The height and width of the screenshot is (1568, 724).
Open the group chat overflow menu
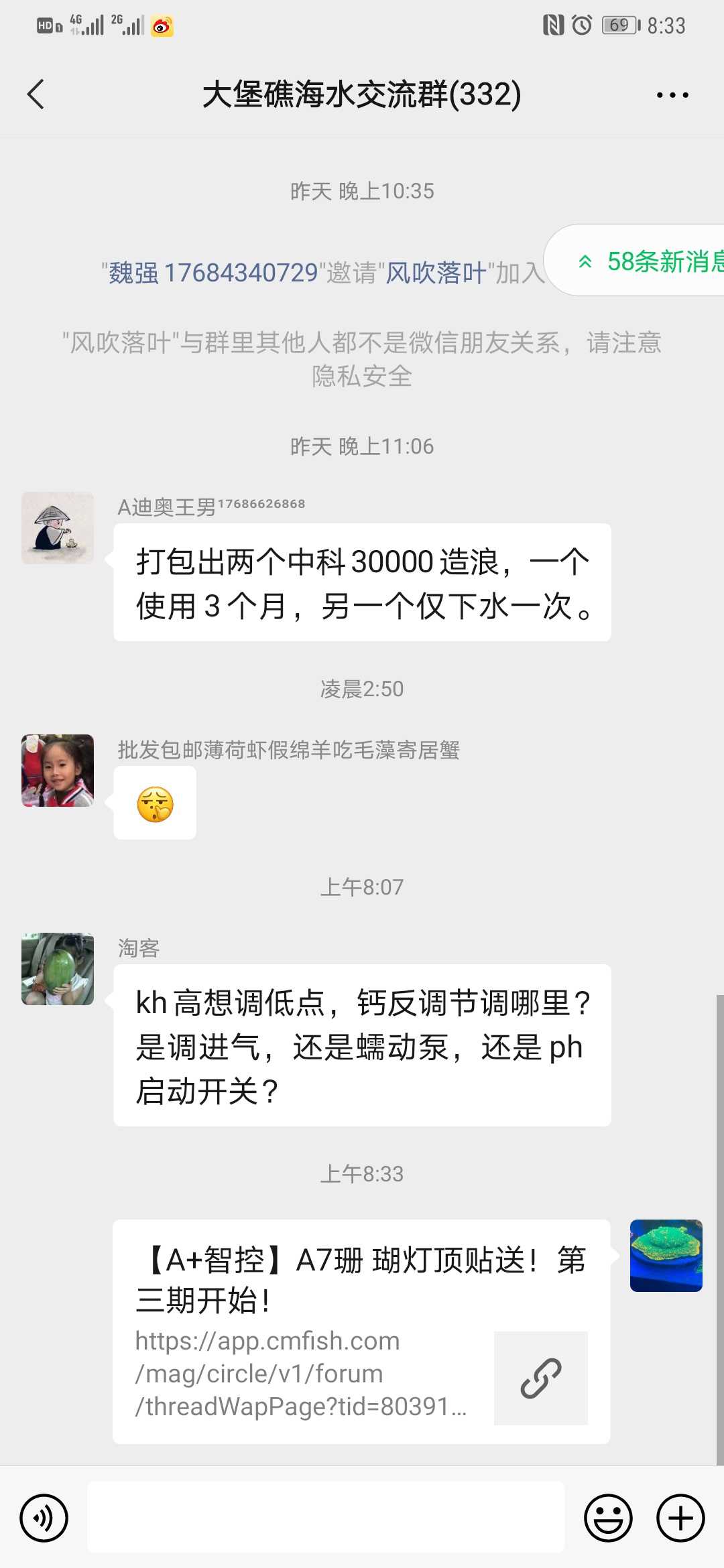click(672, 95)
